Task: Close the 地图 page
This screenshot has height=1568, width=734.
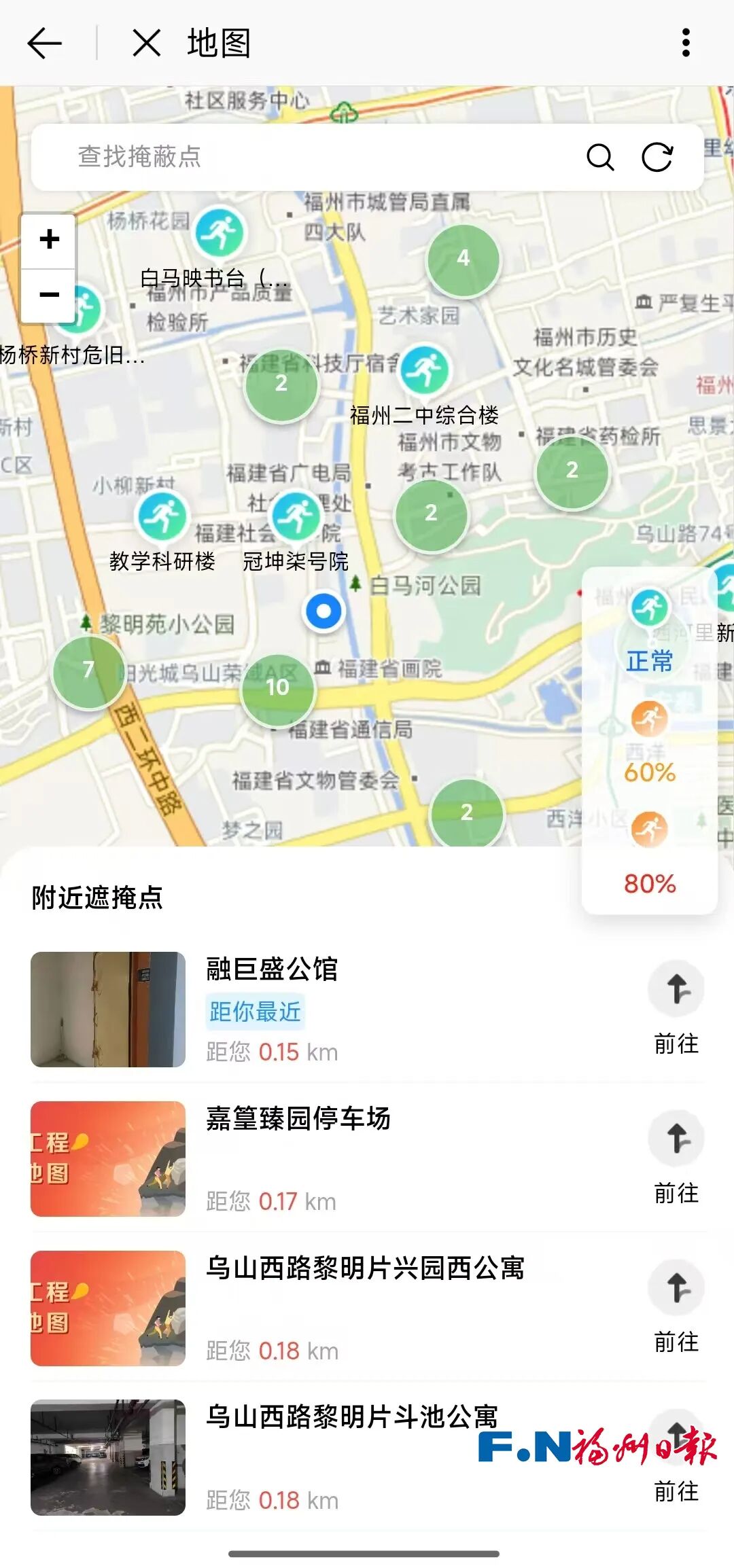Action: tap(146, 43)
